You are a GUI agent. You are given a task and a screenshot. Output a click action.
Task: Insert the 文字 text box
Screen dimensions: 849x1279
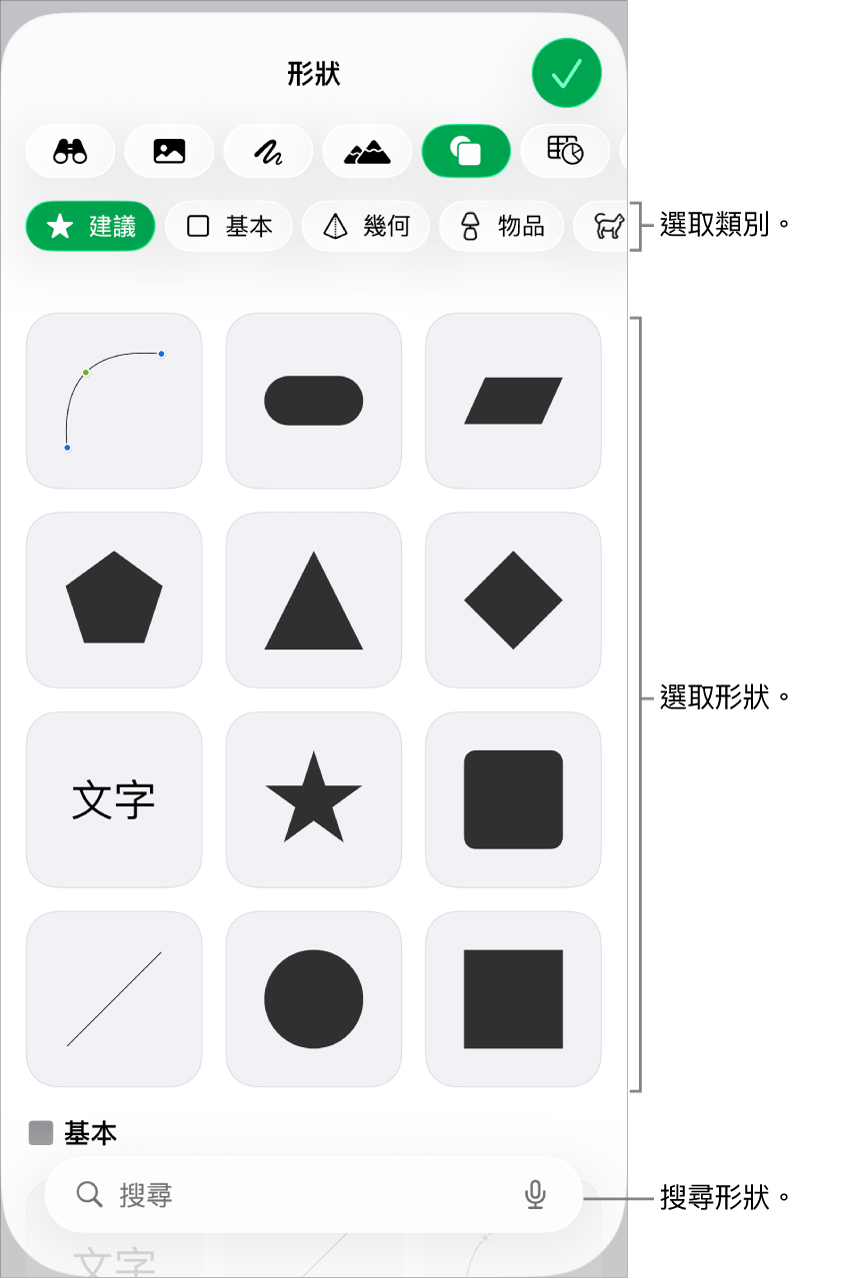pos(114,800)
